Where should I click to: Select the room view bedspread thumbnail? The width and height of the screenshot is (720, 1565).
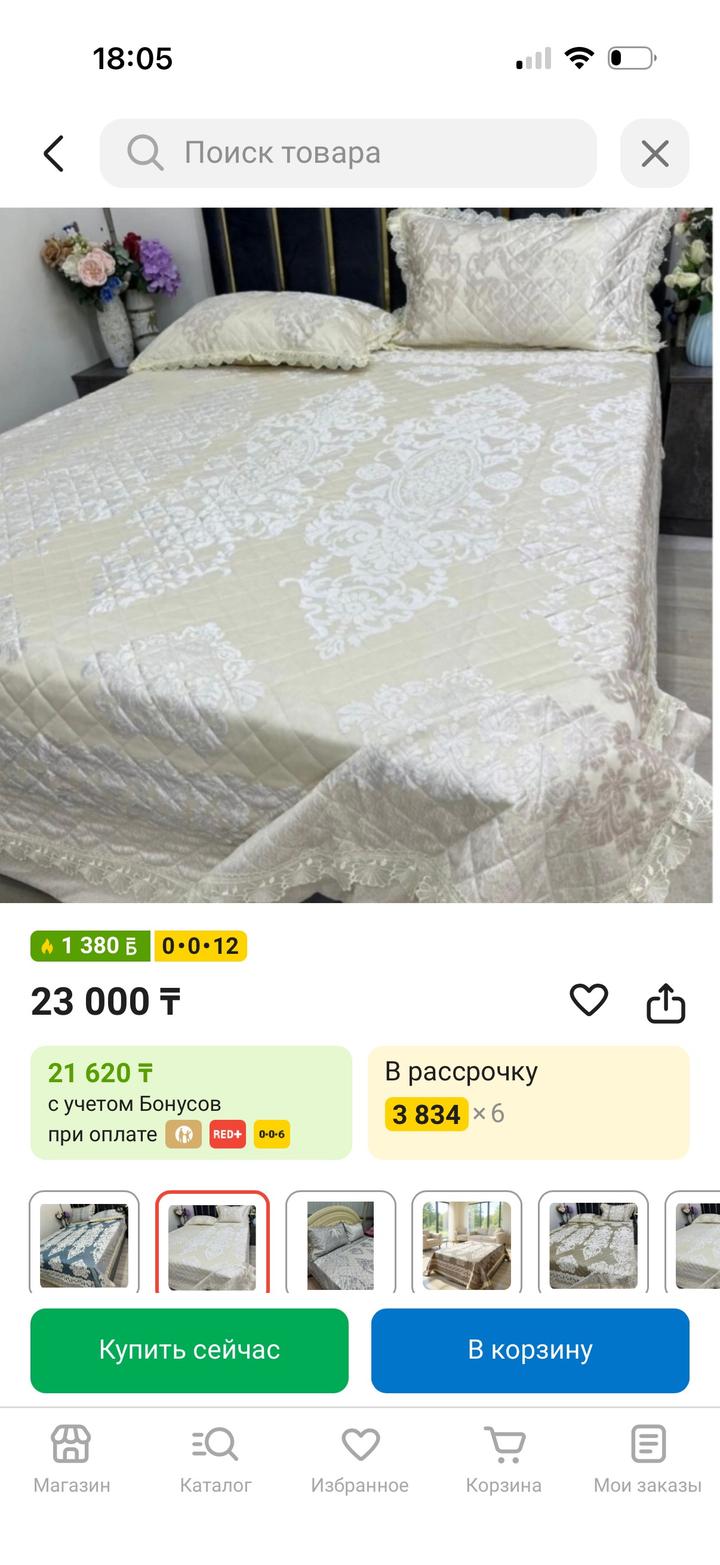(466, 1243)
